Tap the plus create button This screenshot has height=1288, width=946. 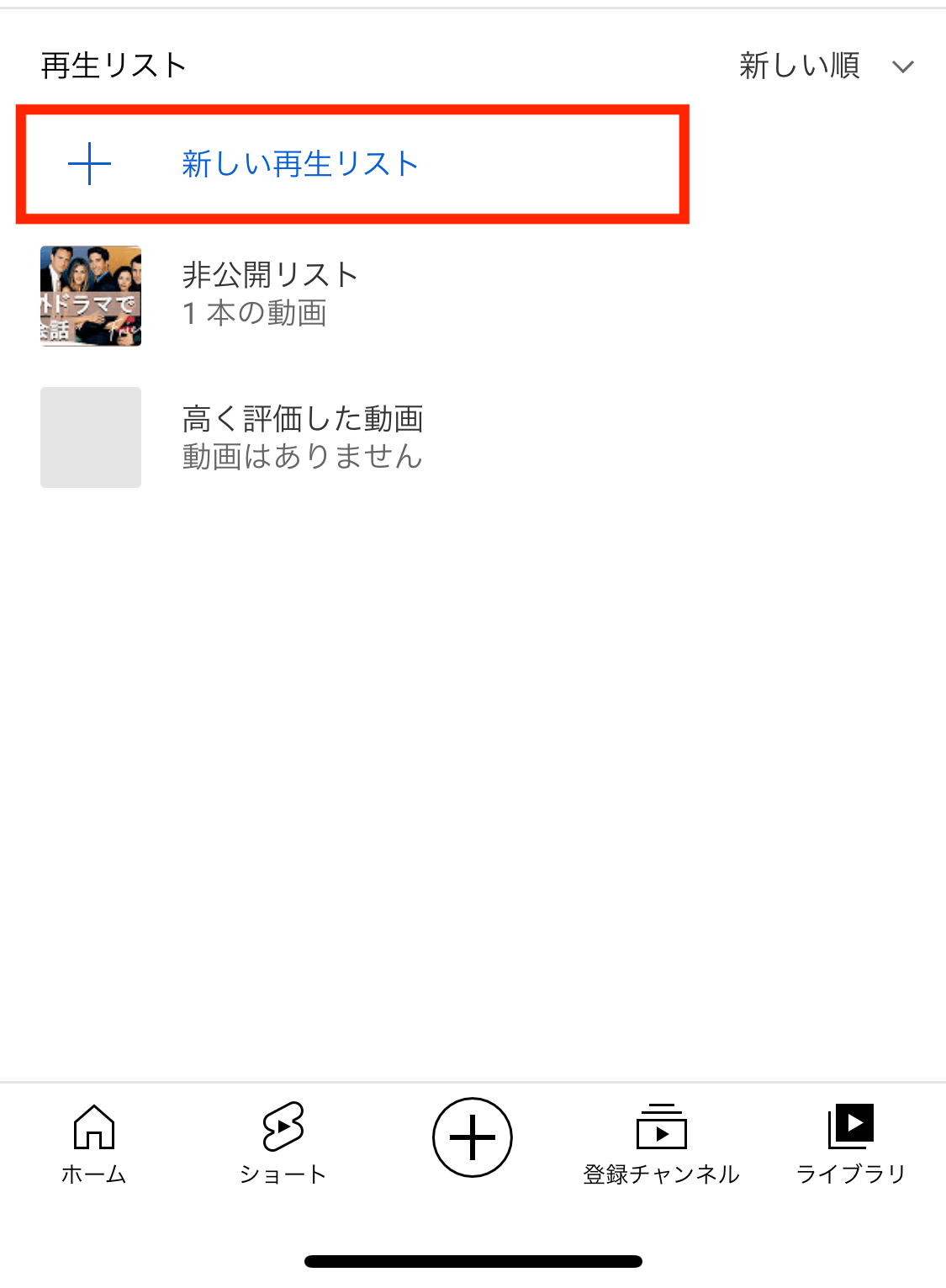coord(473,1137)
